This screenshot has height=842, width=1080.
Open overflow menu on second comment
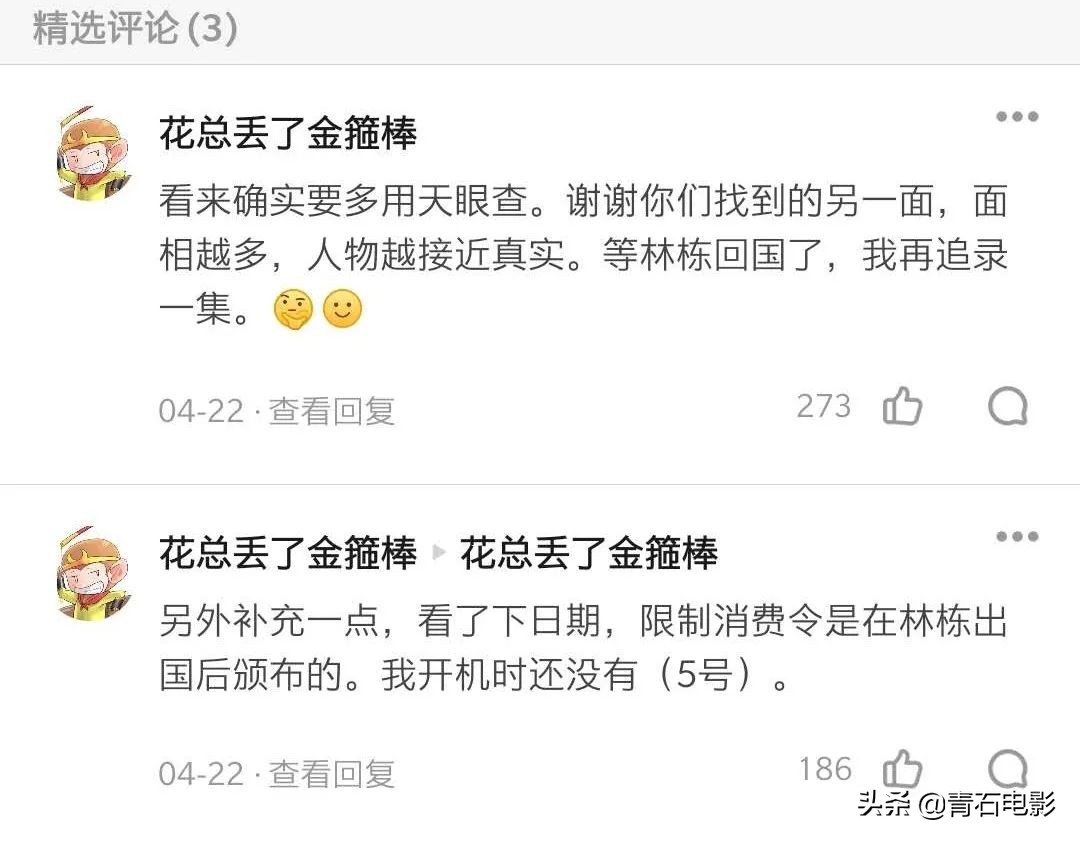pyautogui.click(x=1017, y=537)
